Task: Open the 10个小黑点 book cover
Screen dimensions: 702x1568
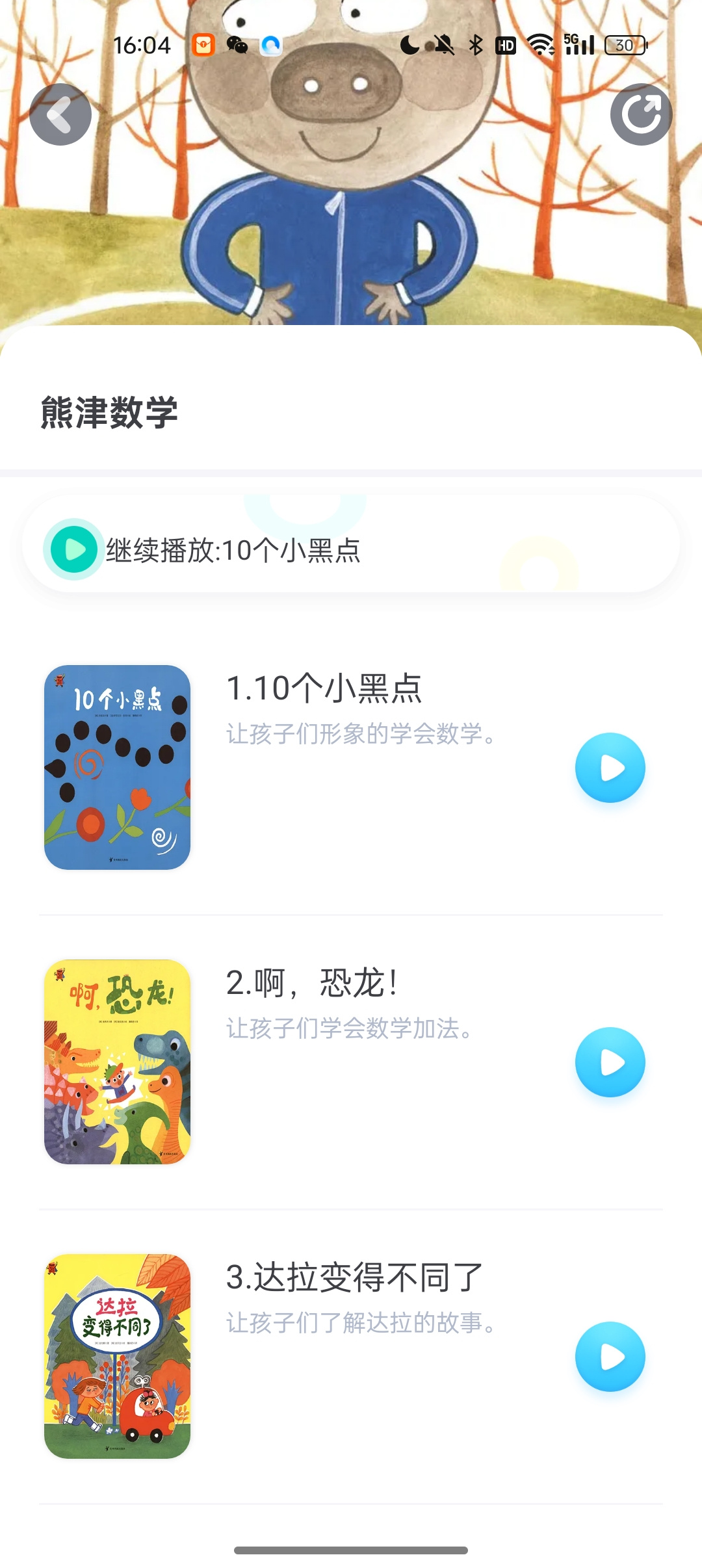Action: point(117,767)
